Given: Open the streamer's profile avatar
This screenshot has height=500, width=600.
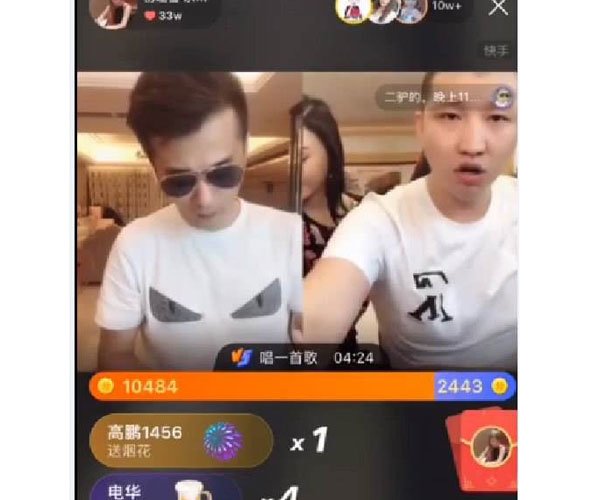Looking at the screenshot, I should [112, 10].
